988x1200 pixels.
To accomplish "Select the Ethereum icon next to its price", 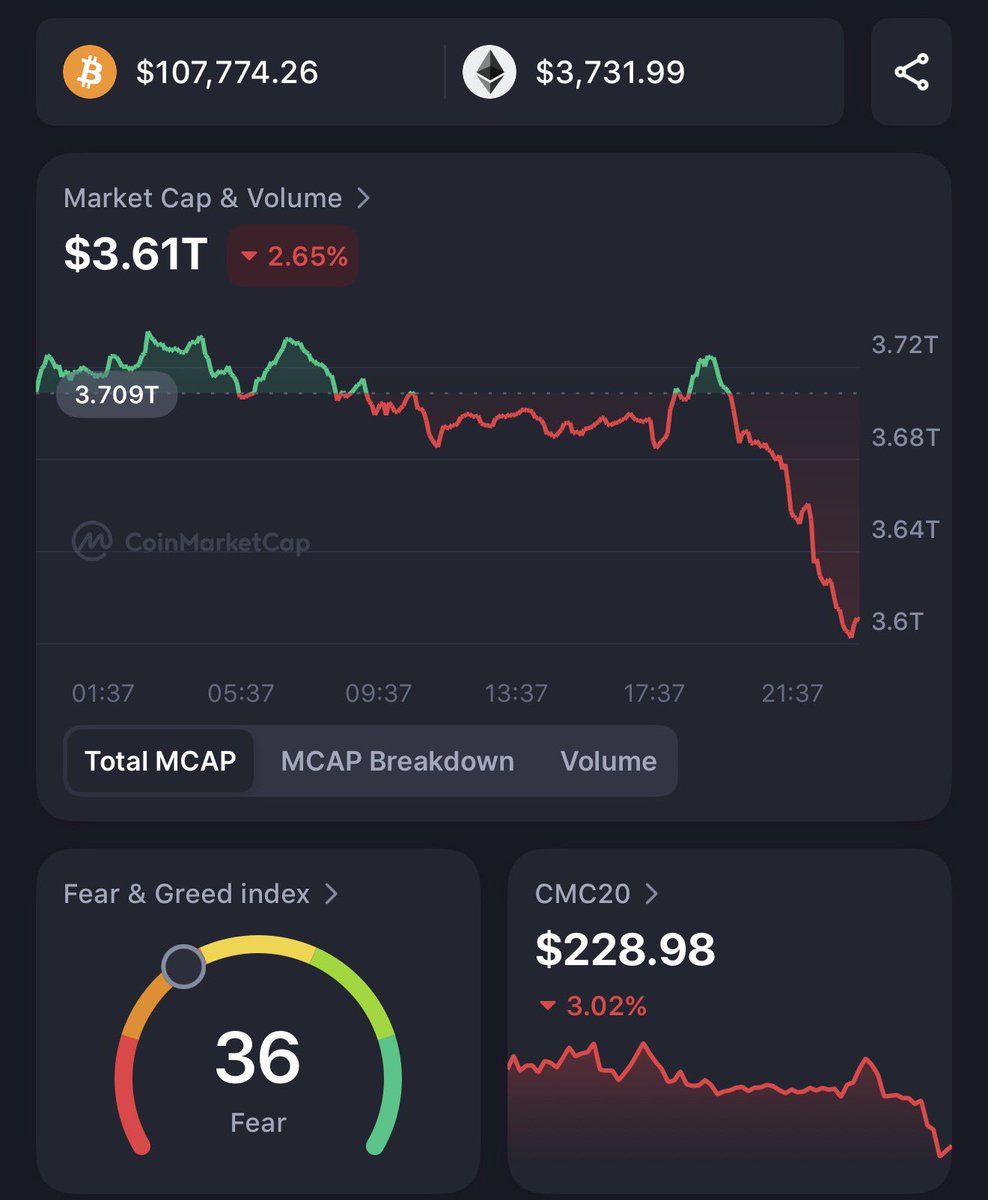I will [x=489, y=71].
